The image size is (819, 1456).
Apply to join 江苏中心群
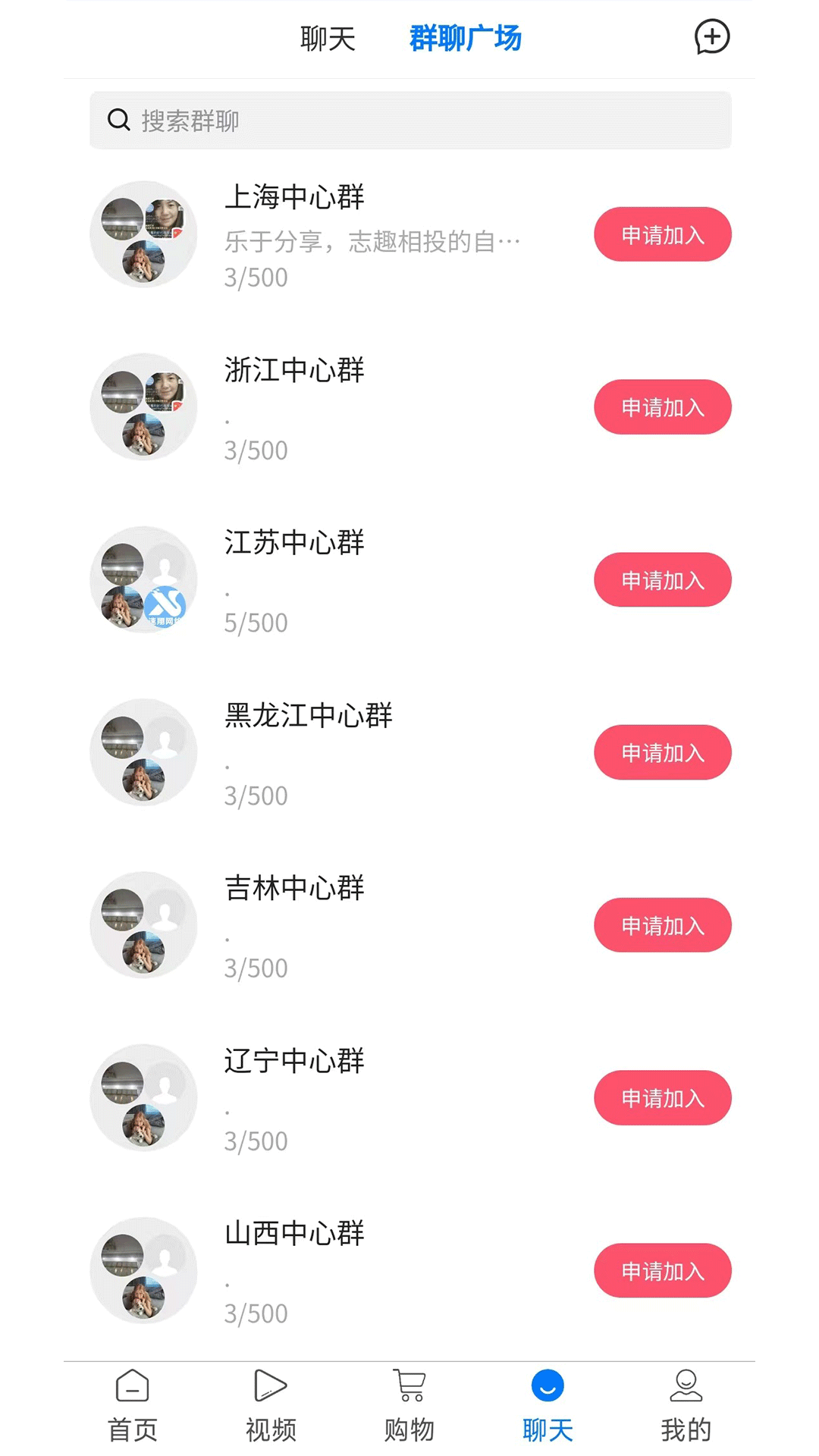pos(662,579)
